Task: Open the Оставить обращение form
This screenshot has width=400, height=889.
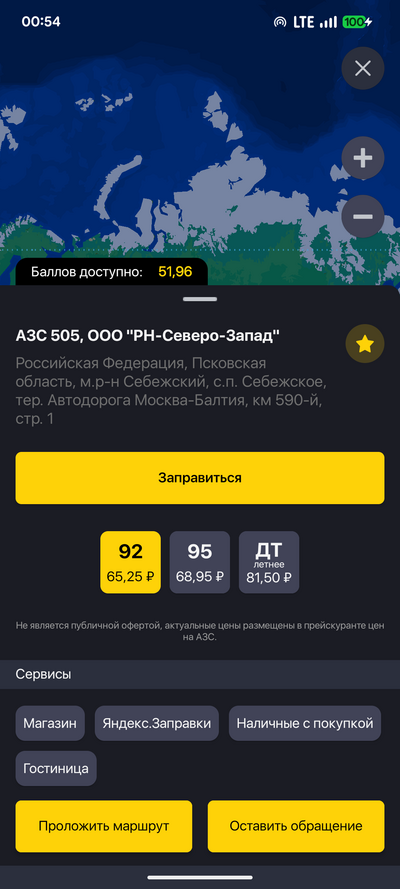Action: coord(296,826)
